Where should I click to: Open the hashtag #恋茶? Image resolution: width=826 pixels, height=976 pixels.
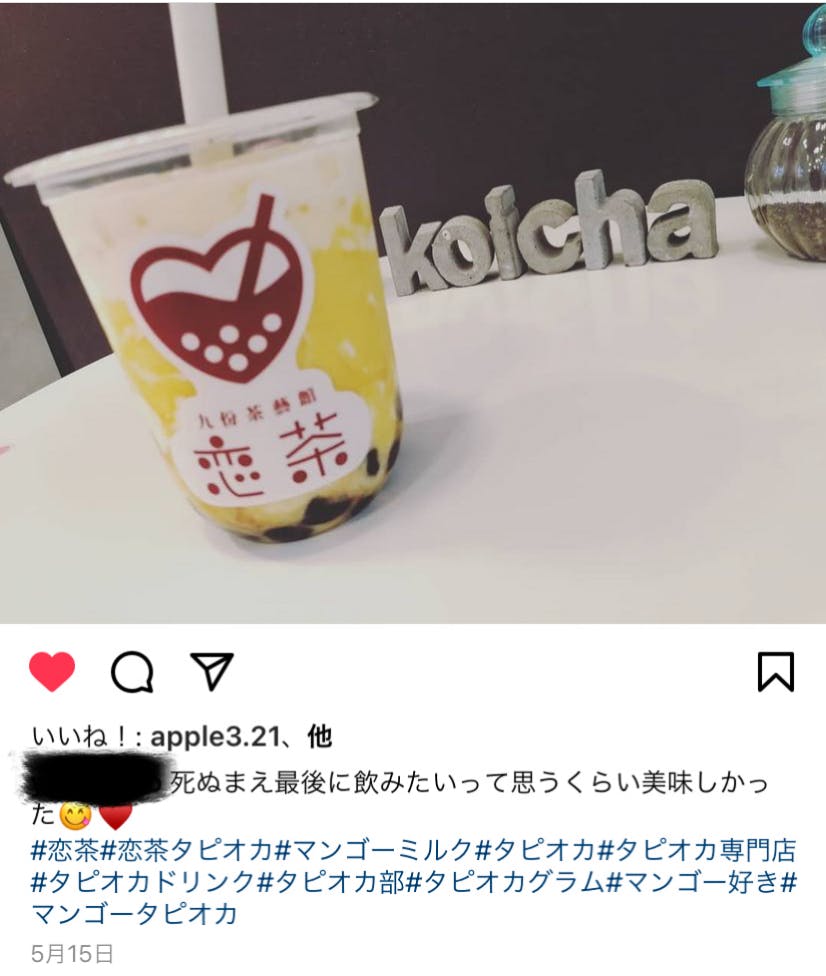click(x=65, y=850)
